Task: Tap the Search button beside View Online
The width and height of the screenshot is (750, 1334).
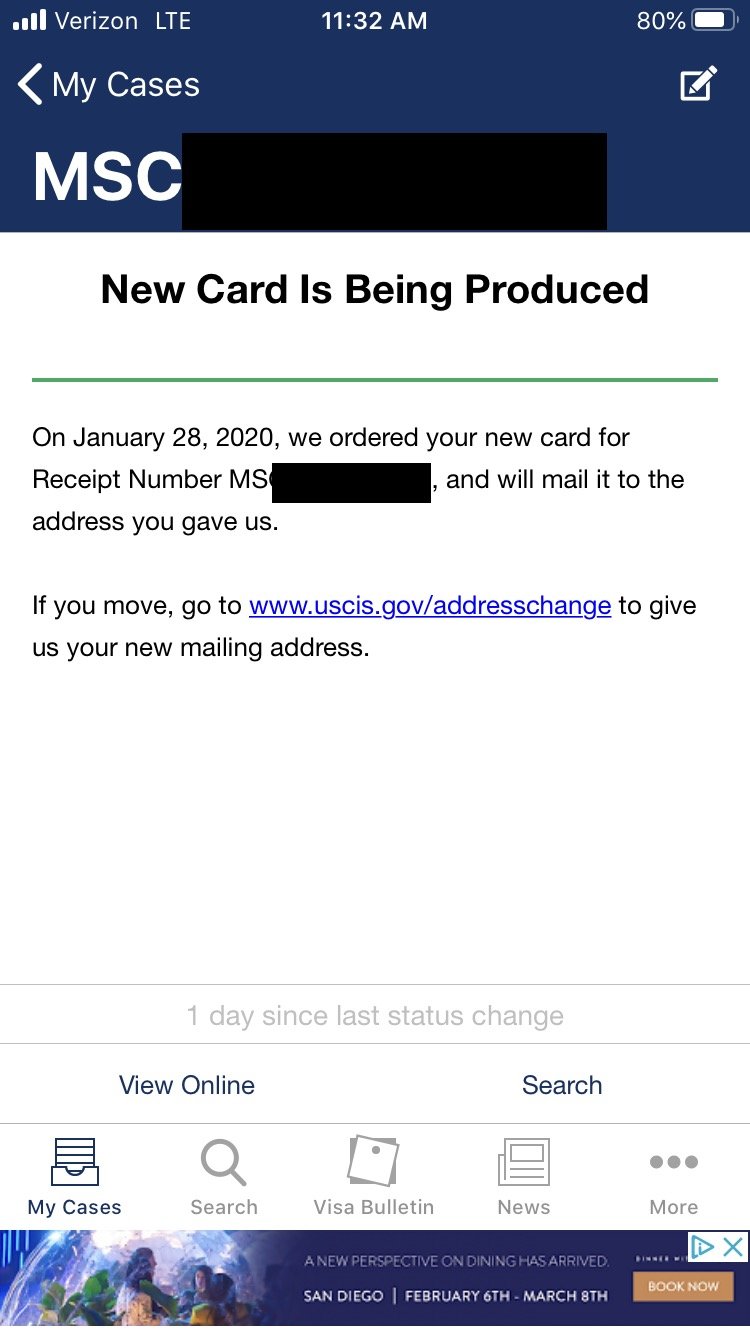Action: pyautogui.click(x=562, y=1085)
